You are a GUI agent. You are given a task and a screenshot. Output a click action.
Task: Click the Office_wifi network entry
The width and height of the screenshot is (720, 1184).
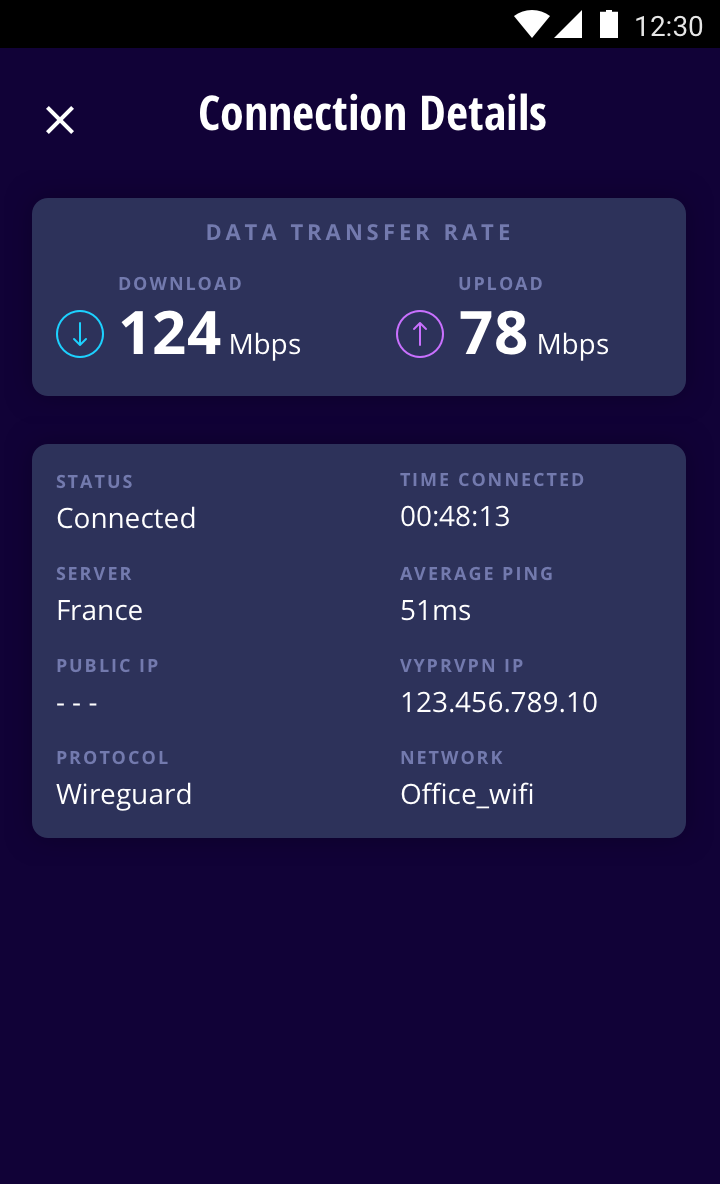point(467,794)
